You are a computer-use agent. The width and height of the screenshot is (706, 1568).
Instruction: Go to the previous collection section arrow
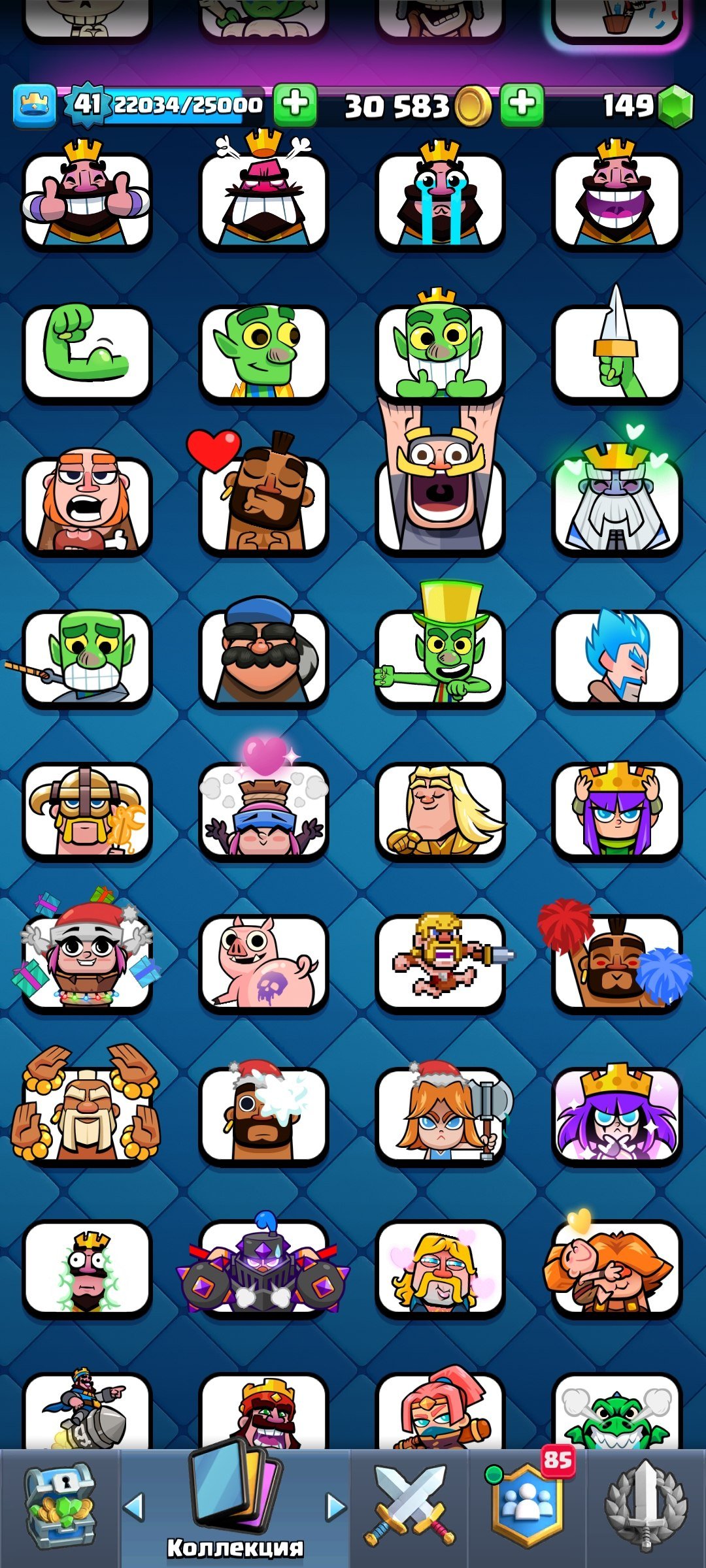coord(134,1507)
